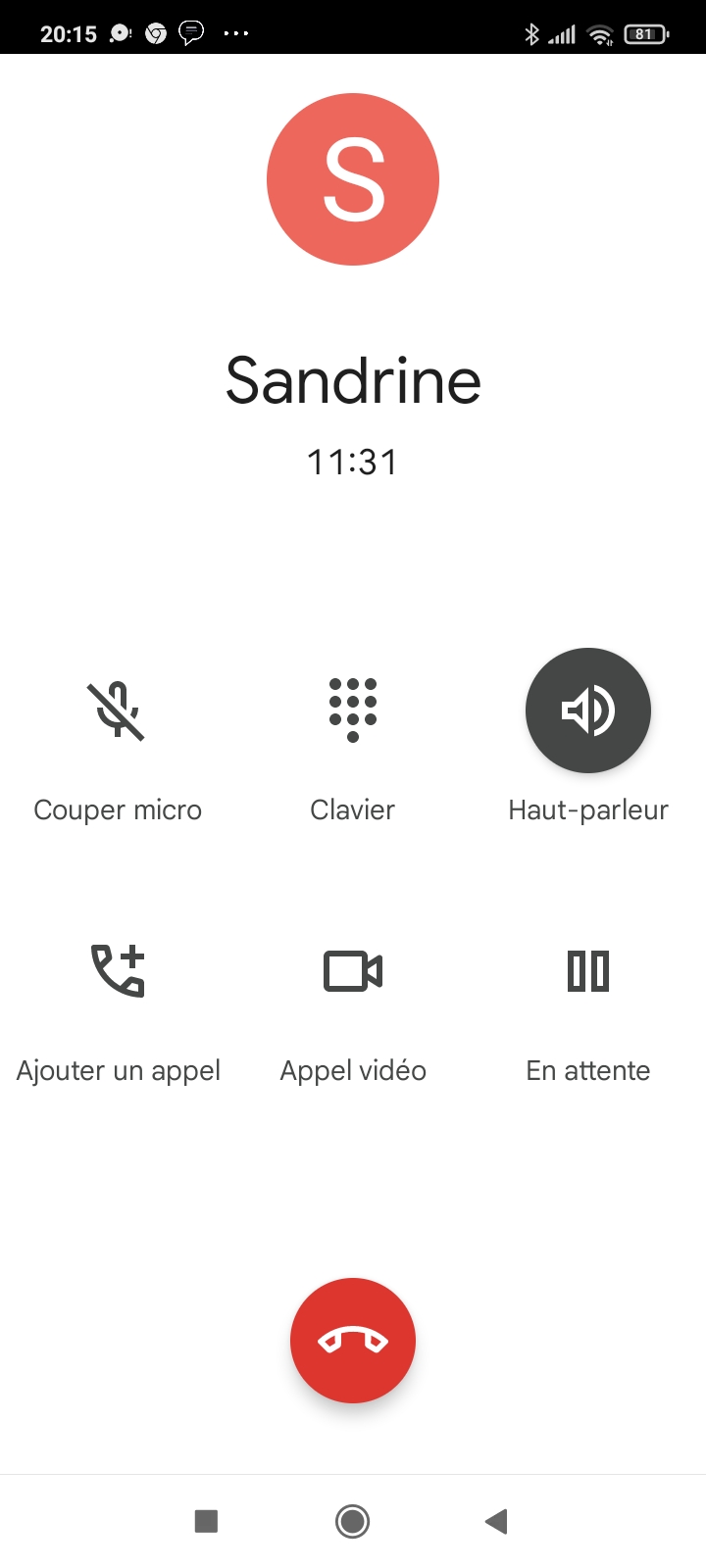Put the call En attente
The width and height of the screenshot is (706, 1568).
pos(588,971)
